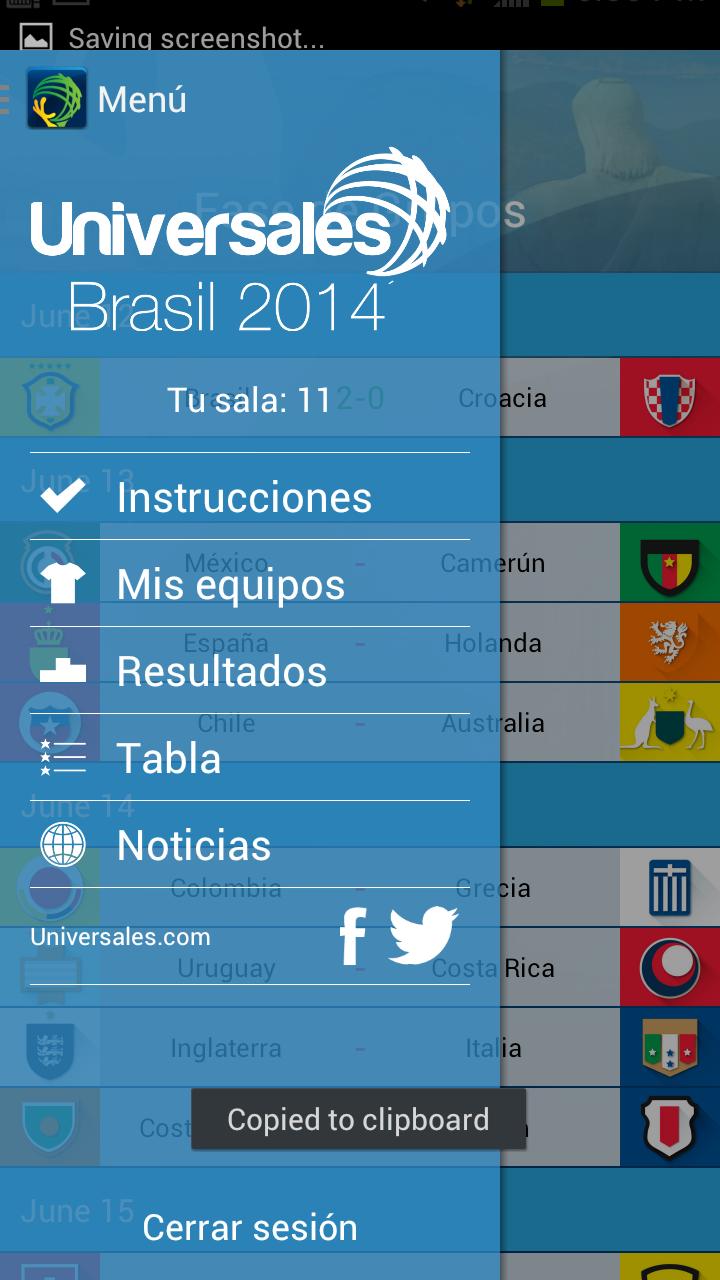The height and width of the screenshot is (1280, 720).
Task: Visit the Universales.com link
Action: 121,937
